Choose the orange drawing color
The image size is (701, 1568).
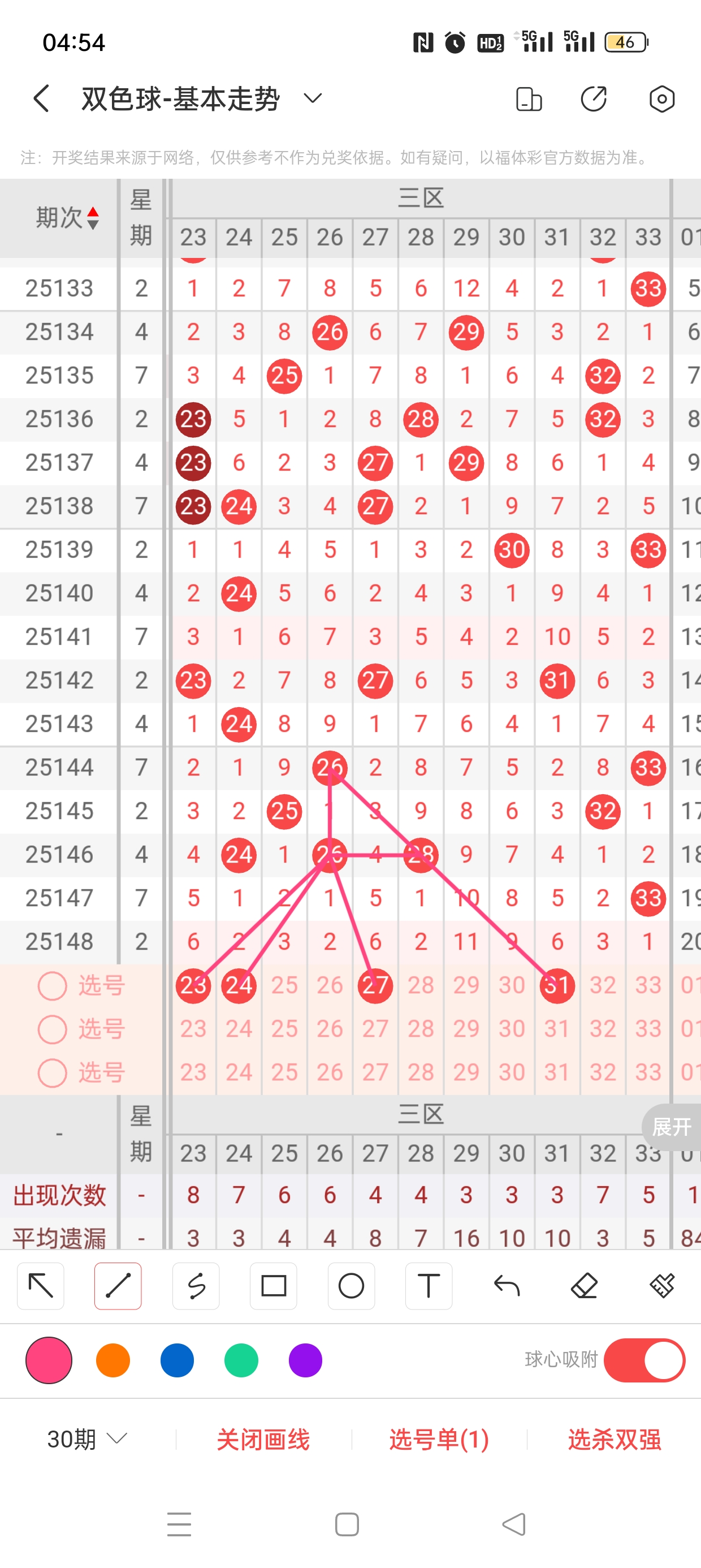(113, 1360)
